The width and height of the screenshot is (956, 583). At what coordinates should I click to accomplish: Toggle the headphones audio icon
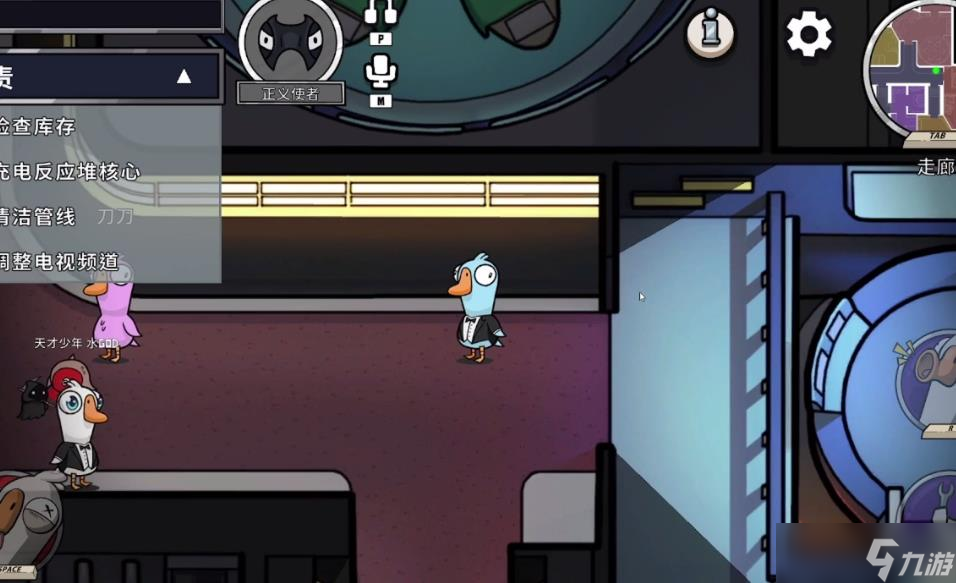point(381,12)
